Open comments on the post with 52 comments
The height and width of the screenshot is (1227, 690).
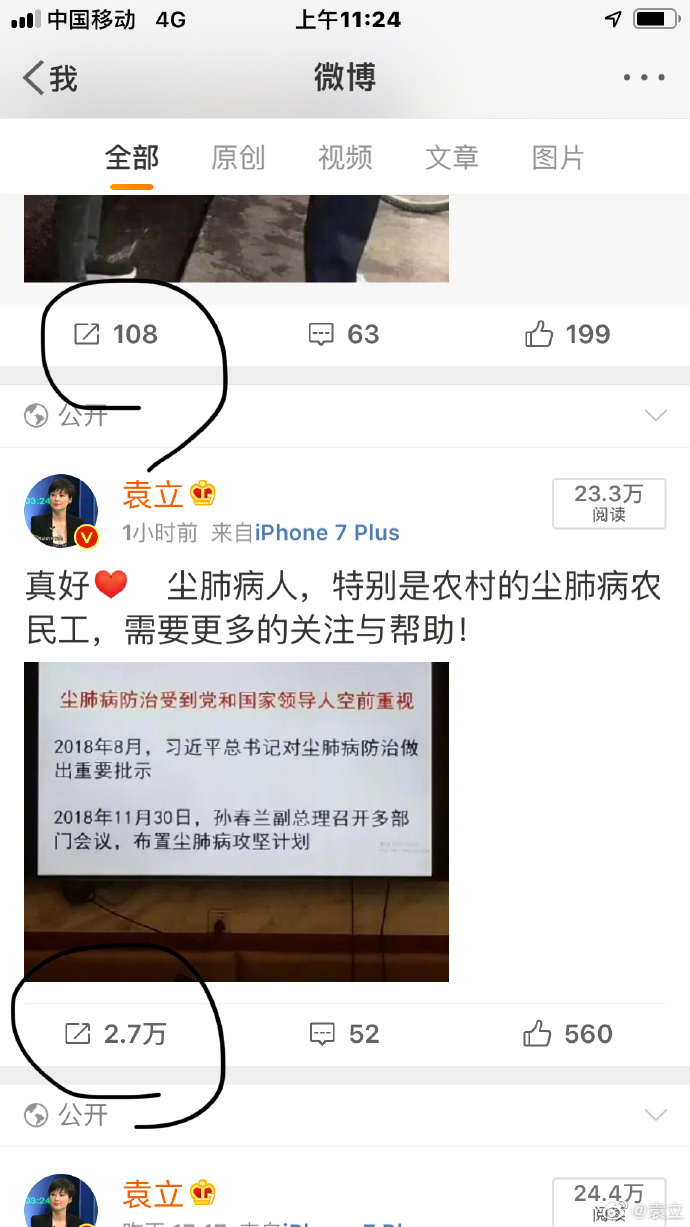tap(344, 1034)
